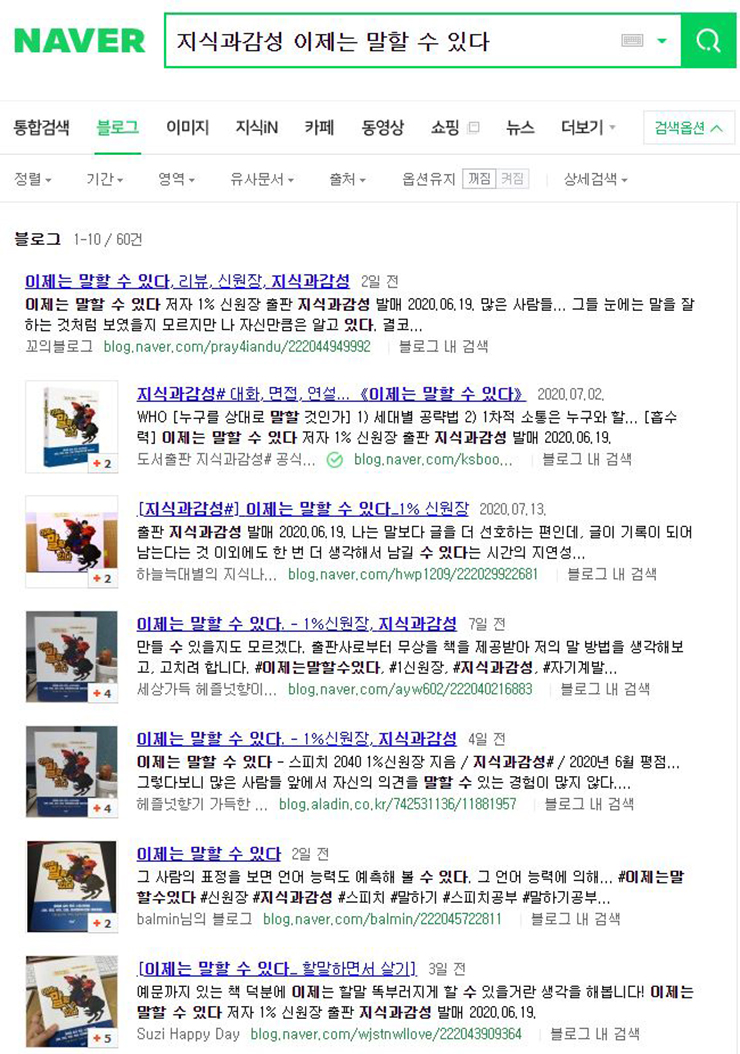This screenshot has height=1054, width=740.
Task: Expand the 더보기 menu
Action: click(x=588, y=128)
